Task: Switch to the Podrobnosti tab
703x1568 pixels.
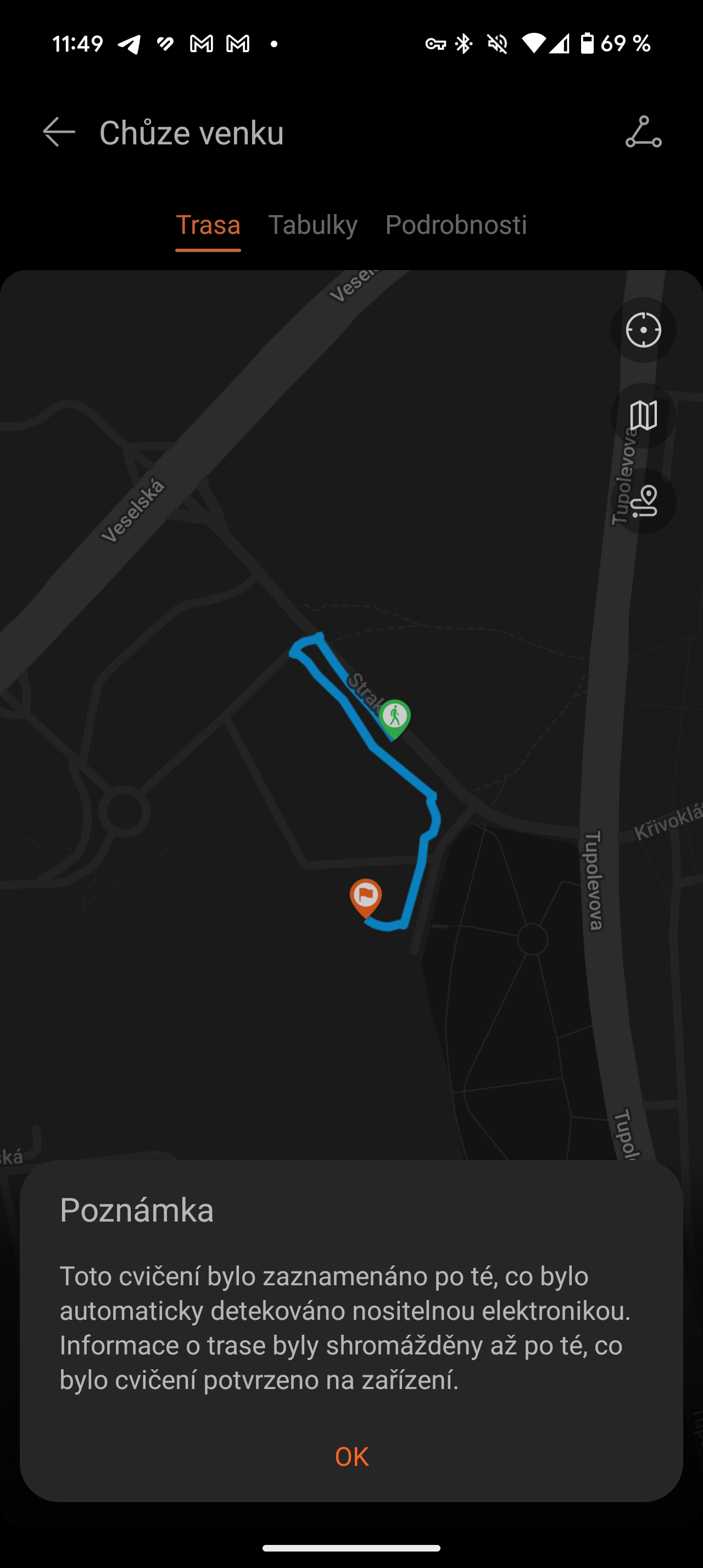Action: coord(456,225)
